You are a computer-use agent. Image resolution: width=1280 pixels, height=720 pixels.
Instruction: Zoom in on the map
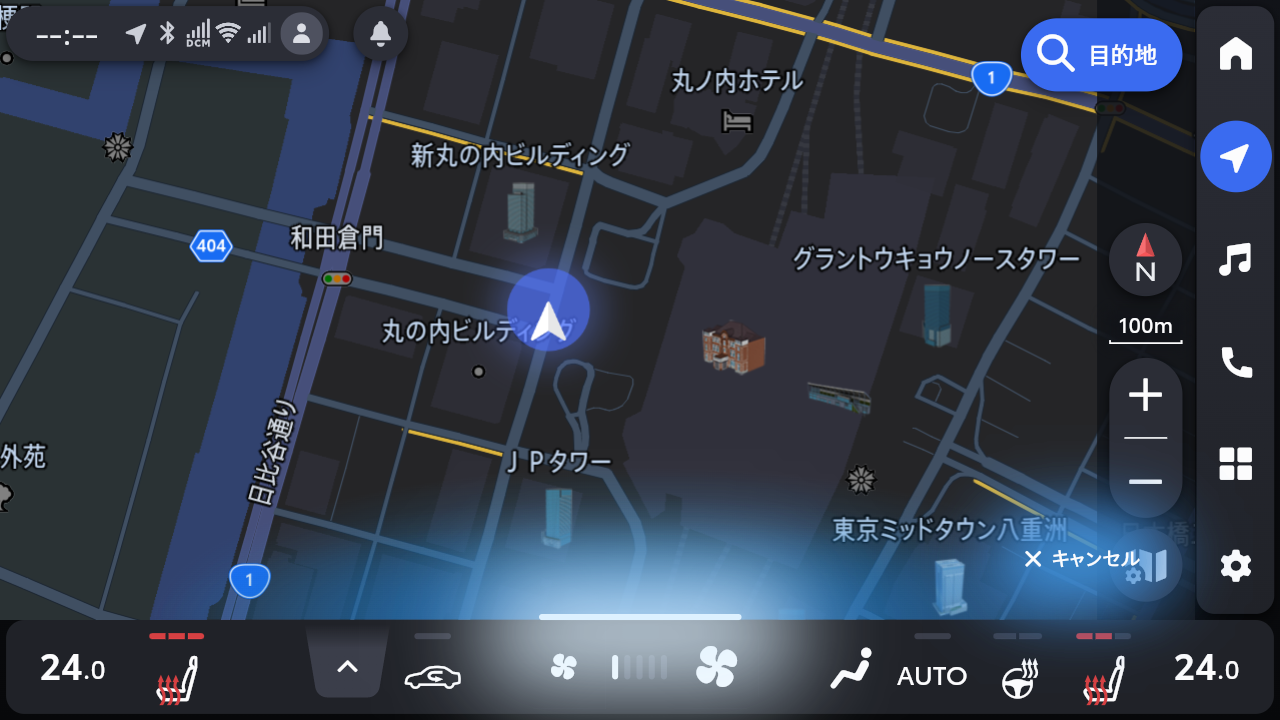[1145, 396]
